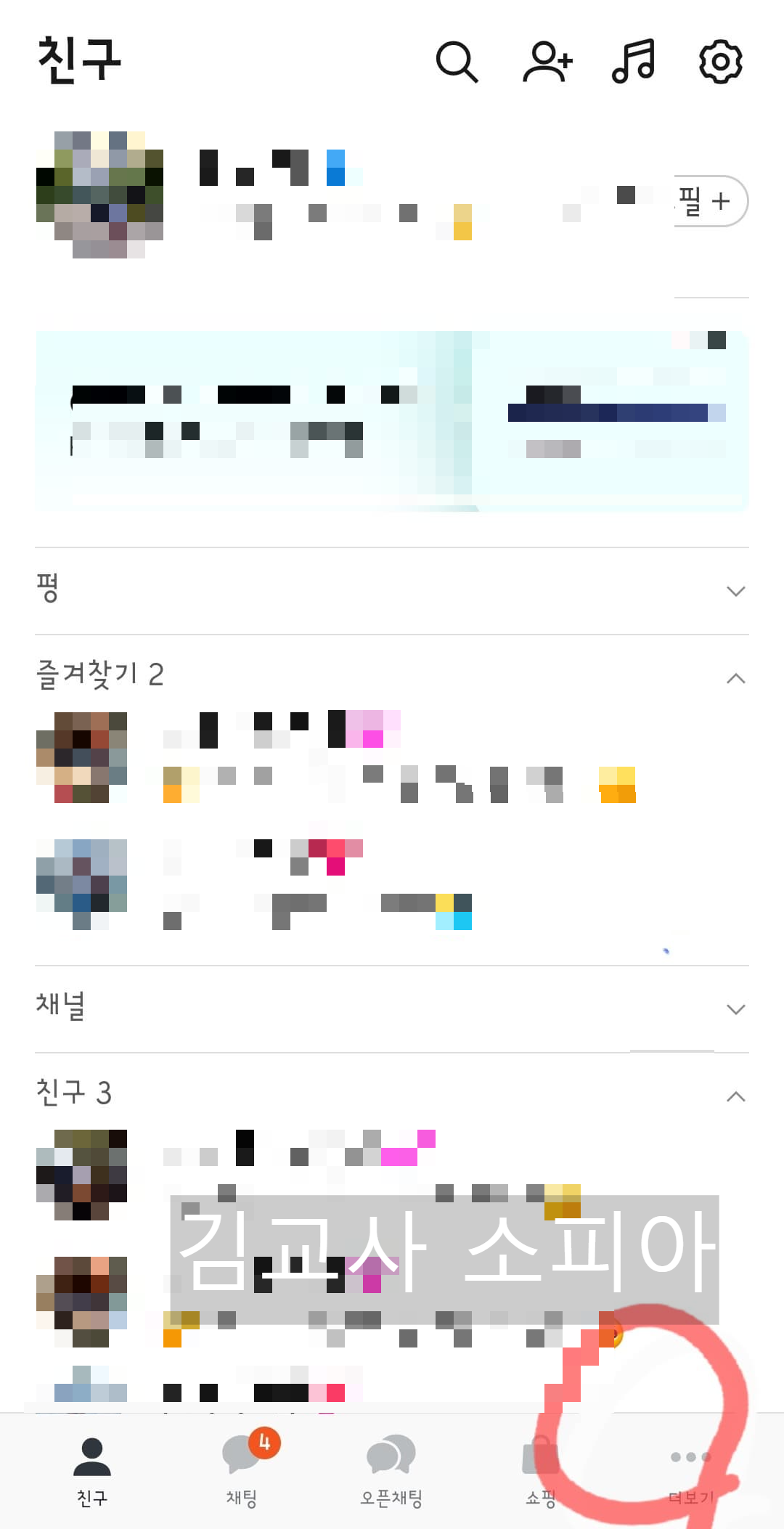Open the search icon in the header
784x1529 pixels.
[457, 63]
